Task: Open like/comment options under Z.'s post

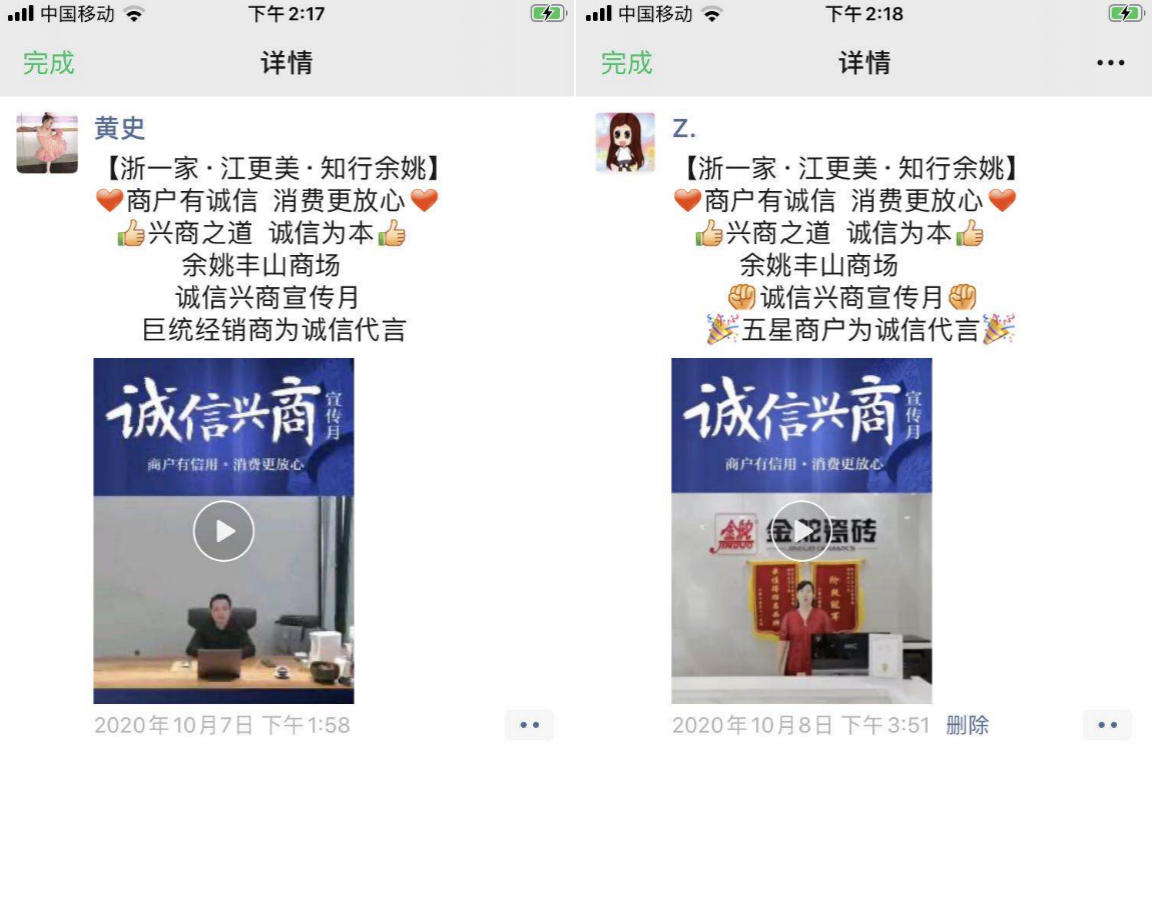Action: click(1107, 725)
